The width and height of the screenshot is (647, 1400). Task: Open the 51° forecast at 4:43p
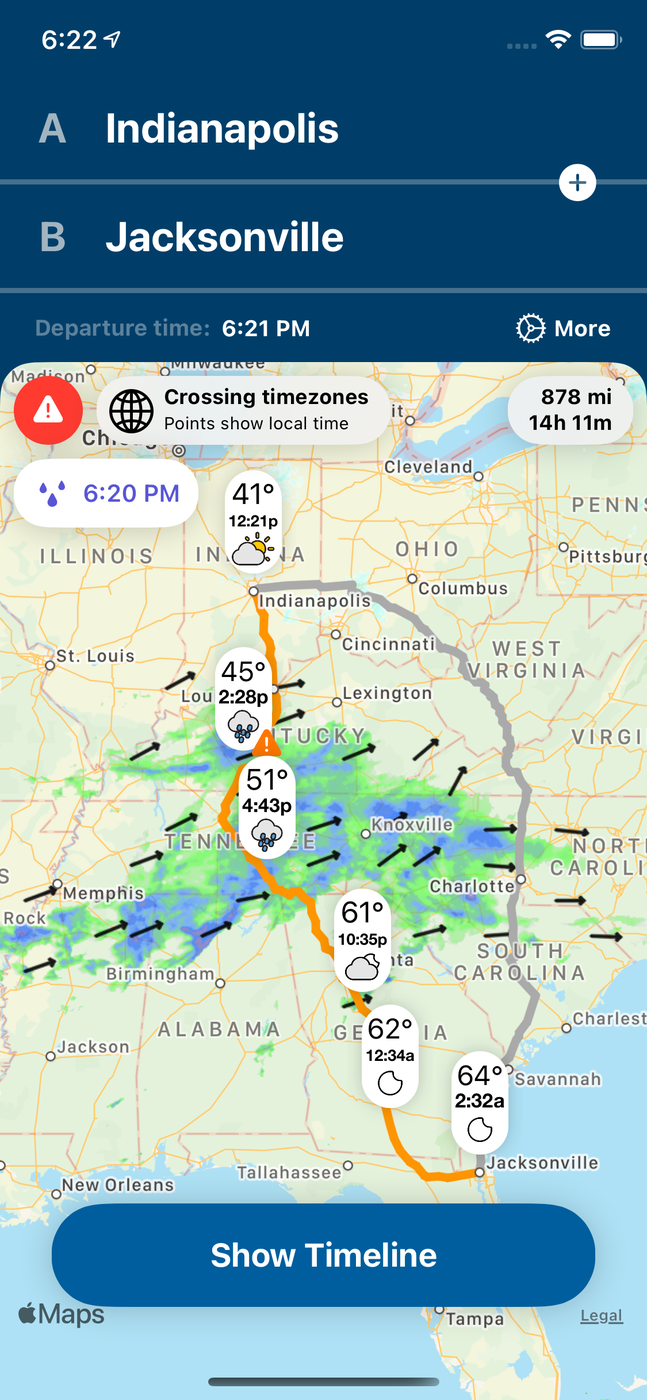coord(266,806)
